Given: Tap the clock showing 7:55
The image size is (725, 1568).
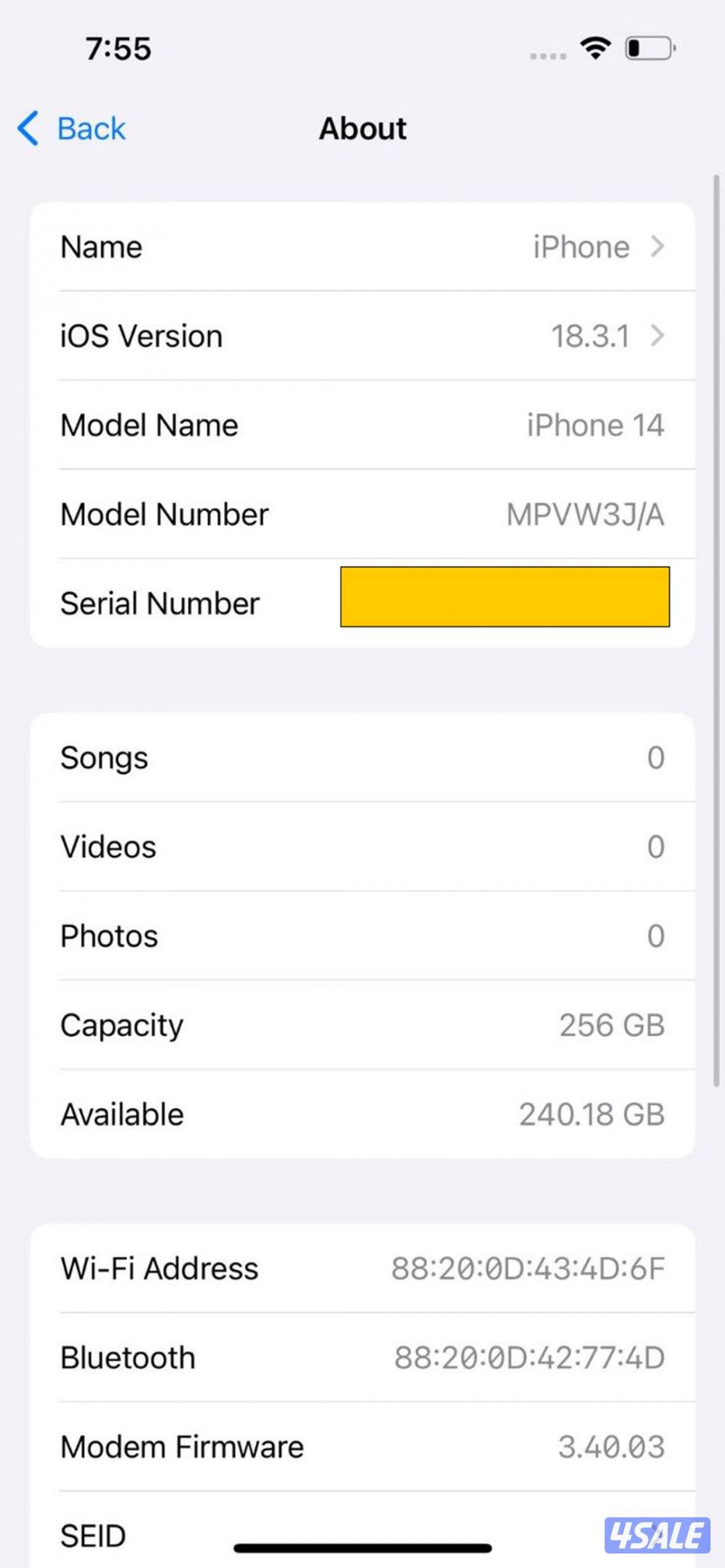Looking at the screenshot, I should point(117,49).
